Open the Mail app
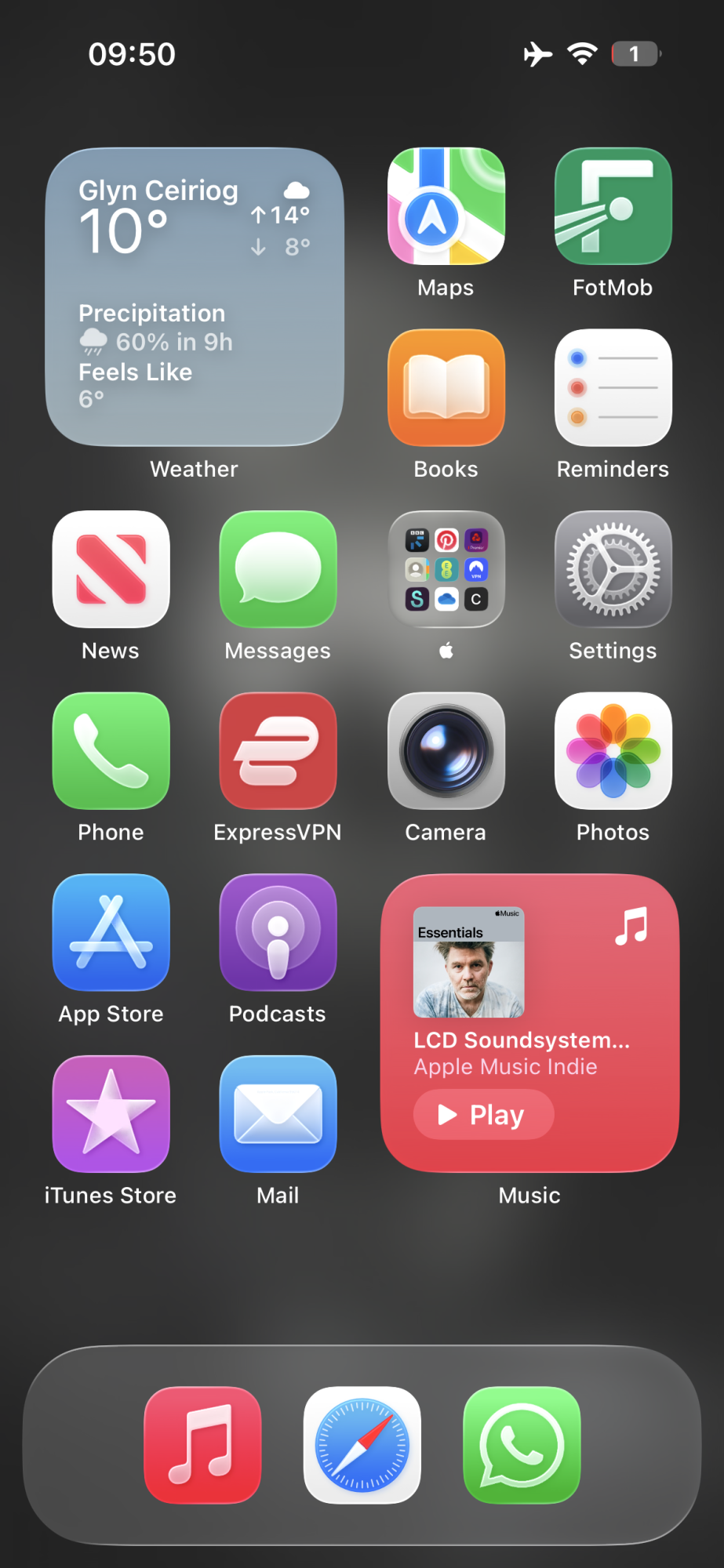 (278, 1113)
